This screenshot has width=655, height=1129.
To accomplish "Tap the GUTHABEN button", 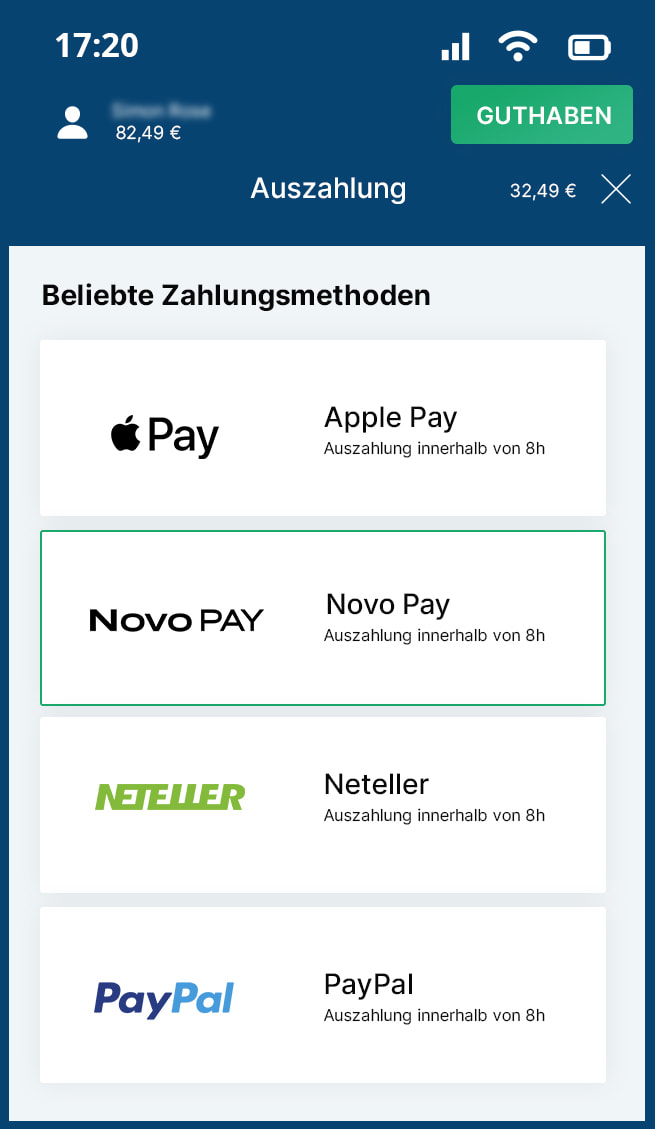I will tap(542, 115).
